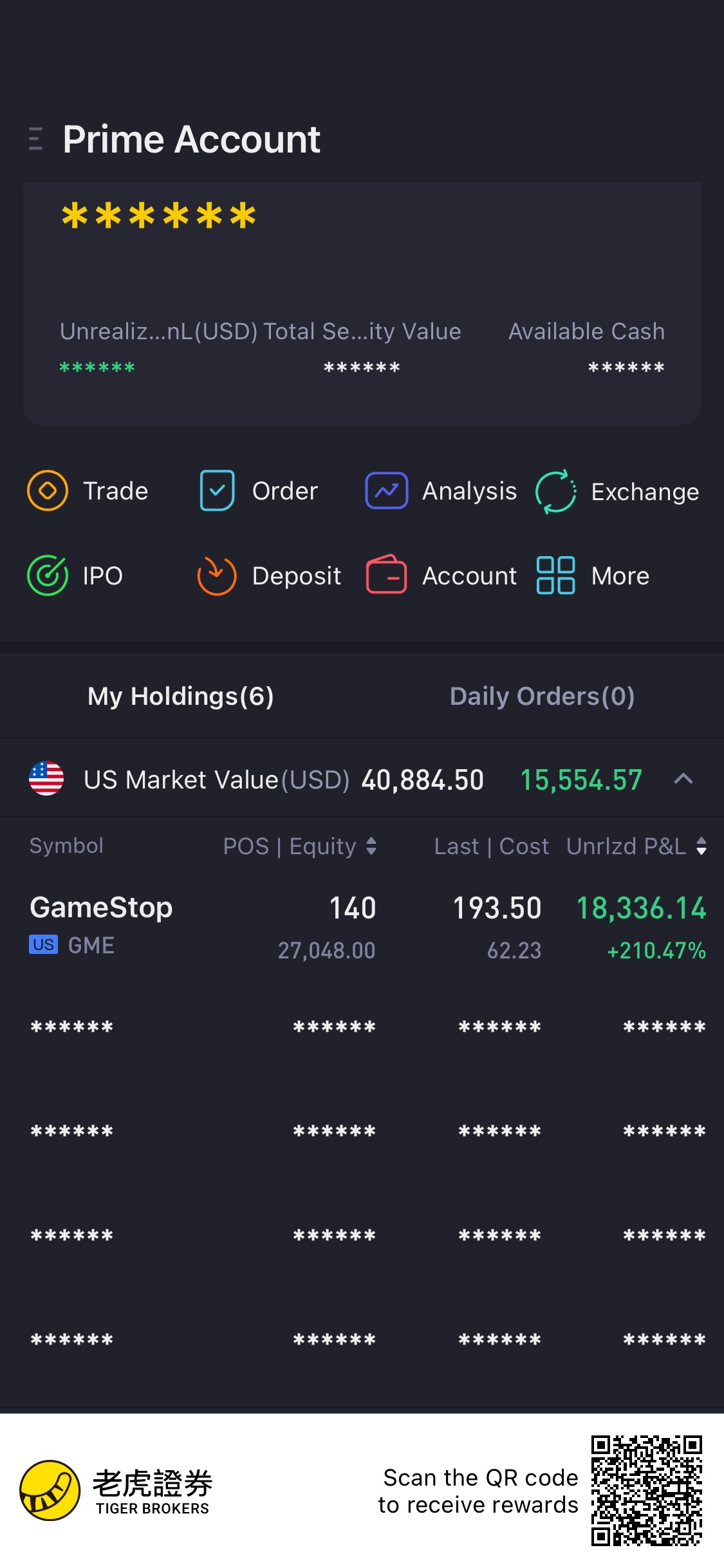The width and height of the screenshot is (724, 1568).
Task: Open More shortcuts
Action: (x=593, y=575)
